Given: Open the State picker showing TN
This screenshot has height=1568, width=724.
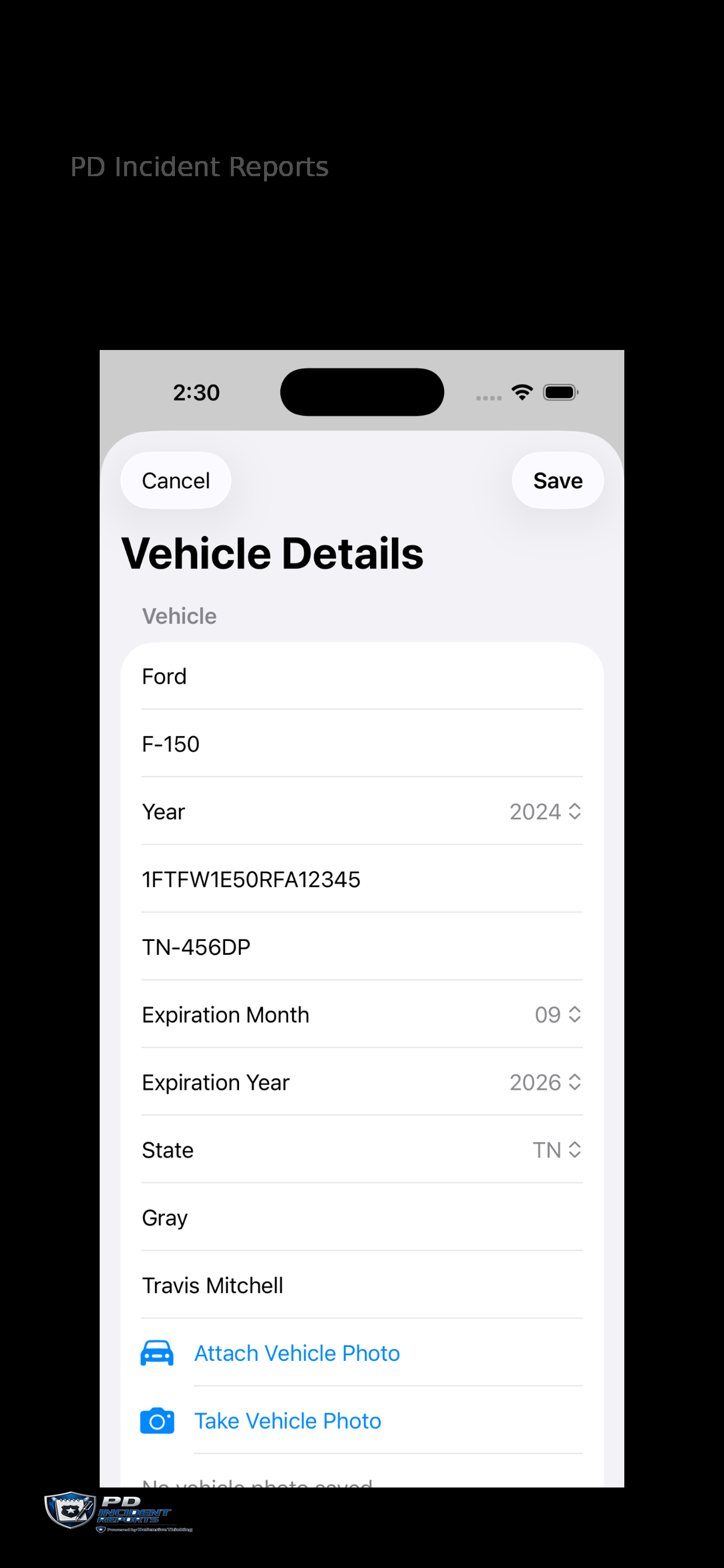Looking at the screenshot, I should tap(555, 1150).
